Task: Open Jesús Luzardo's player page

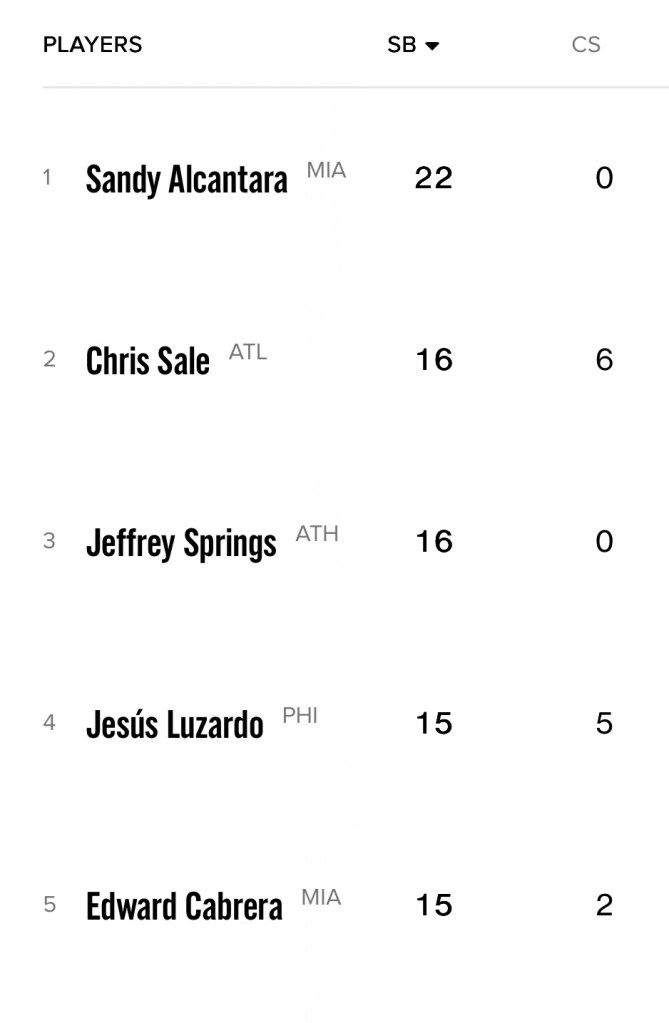Action: point(175,724)
